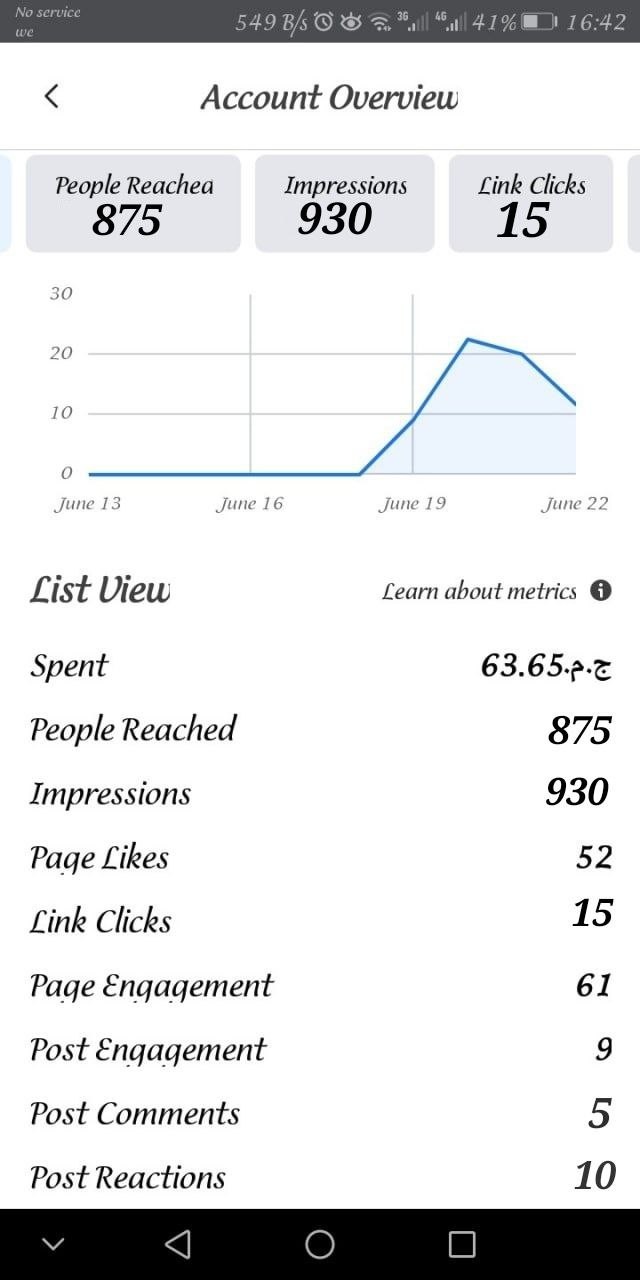Select the Impressions metric card
Image resolution: width=640 pixels, height=1280 pixels.
coord(345,203)
